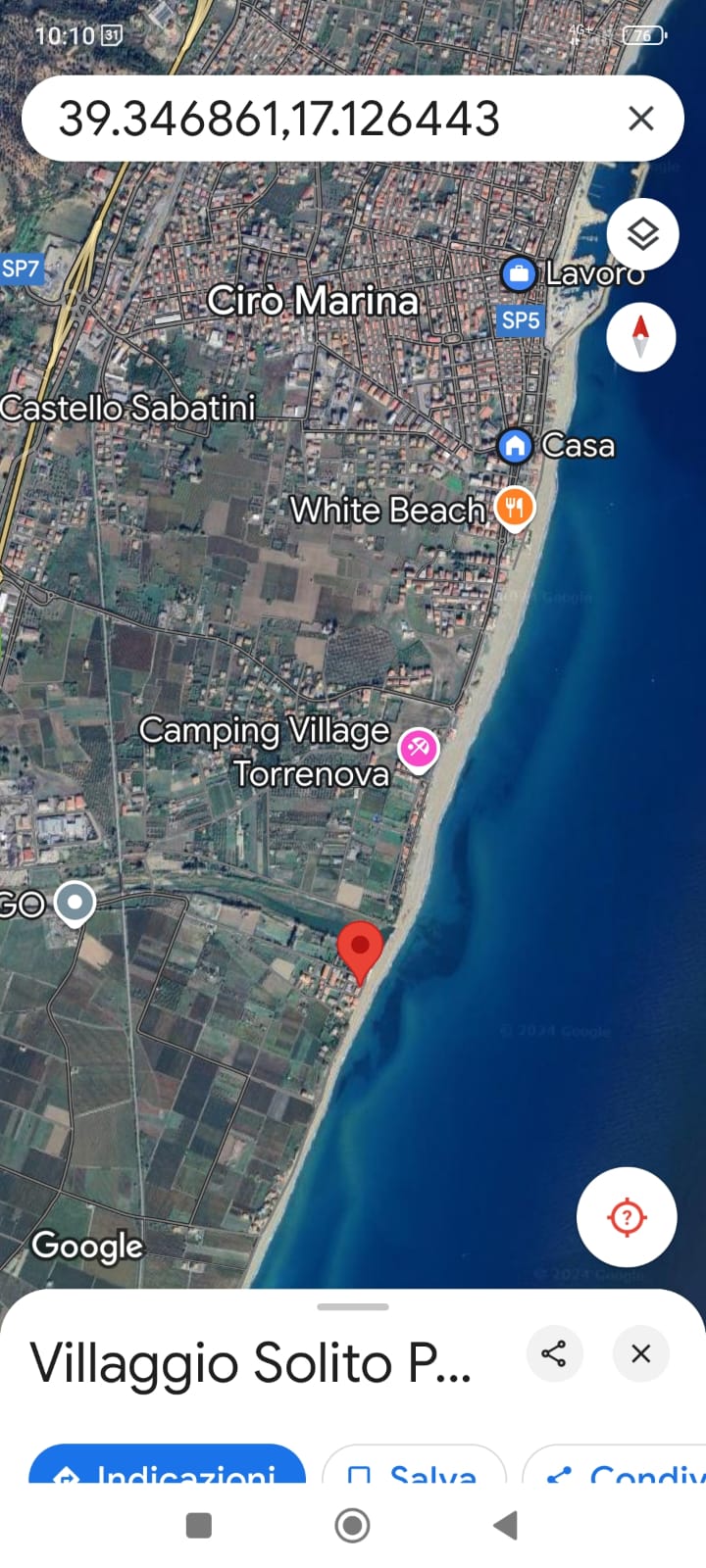Open the map layers selector

pyautogui.click(x=642, y=235)
